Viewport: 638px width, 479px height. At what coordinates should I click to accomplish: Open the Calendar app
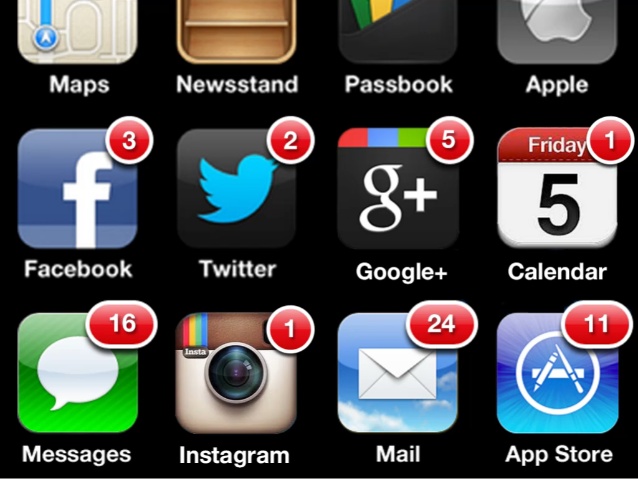click(556, 190)
